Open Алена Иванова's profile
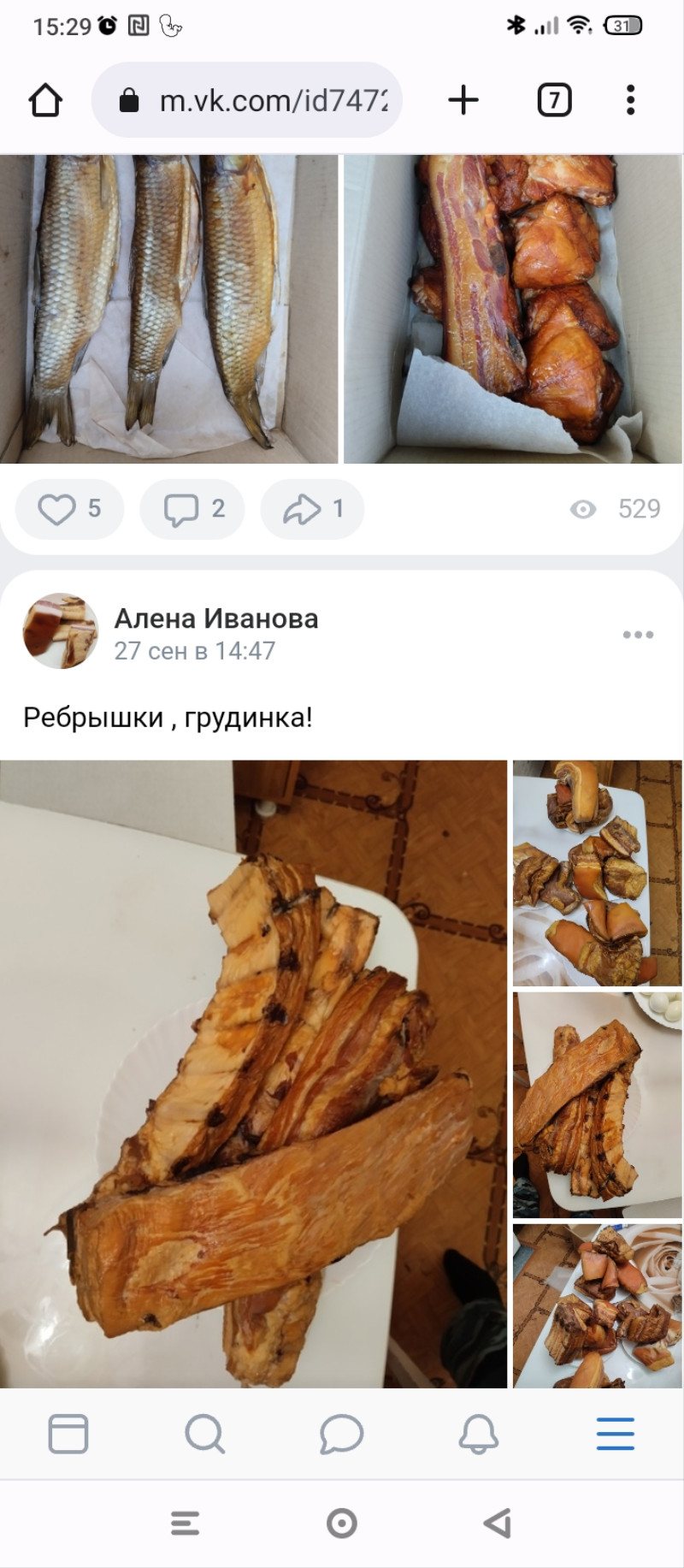This screenshot has width=684, height=1568. point(216,618)
